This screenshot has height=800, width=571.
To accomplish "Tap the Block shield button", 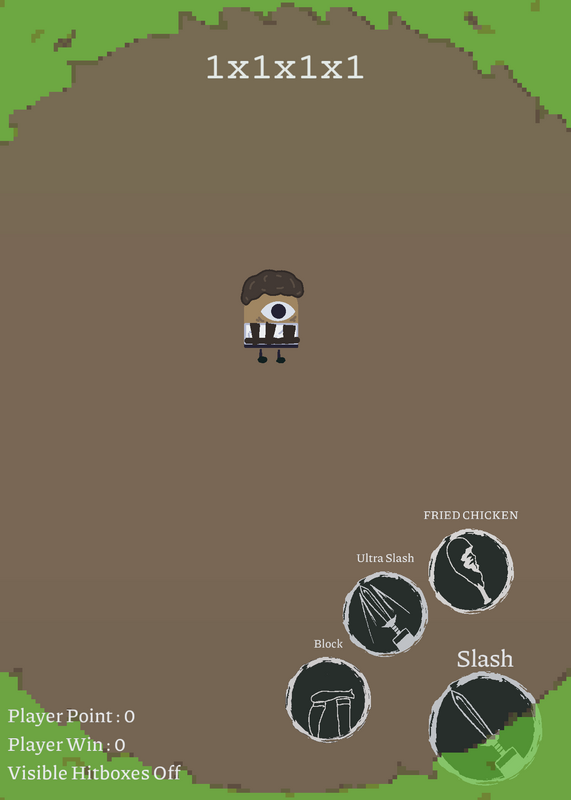I will 328,699.
